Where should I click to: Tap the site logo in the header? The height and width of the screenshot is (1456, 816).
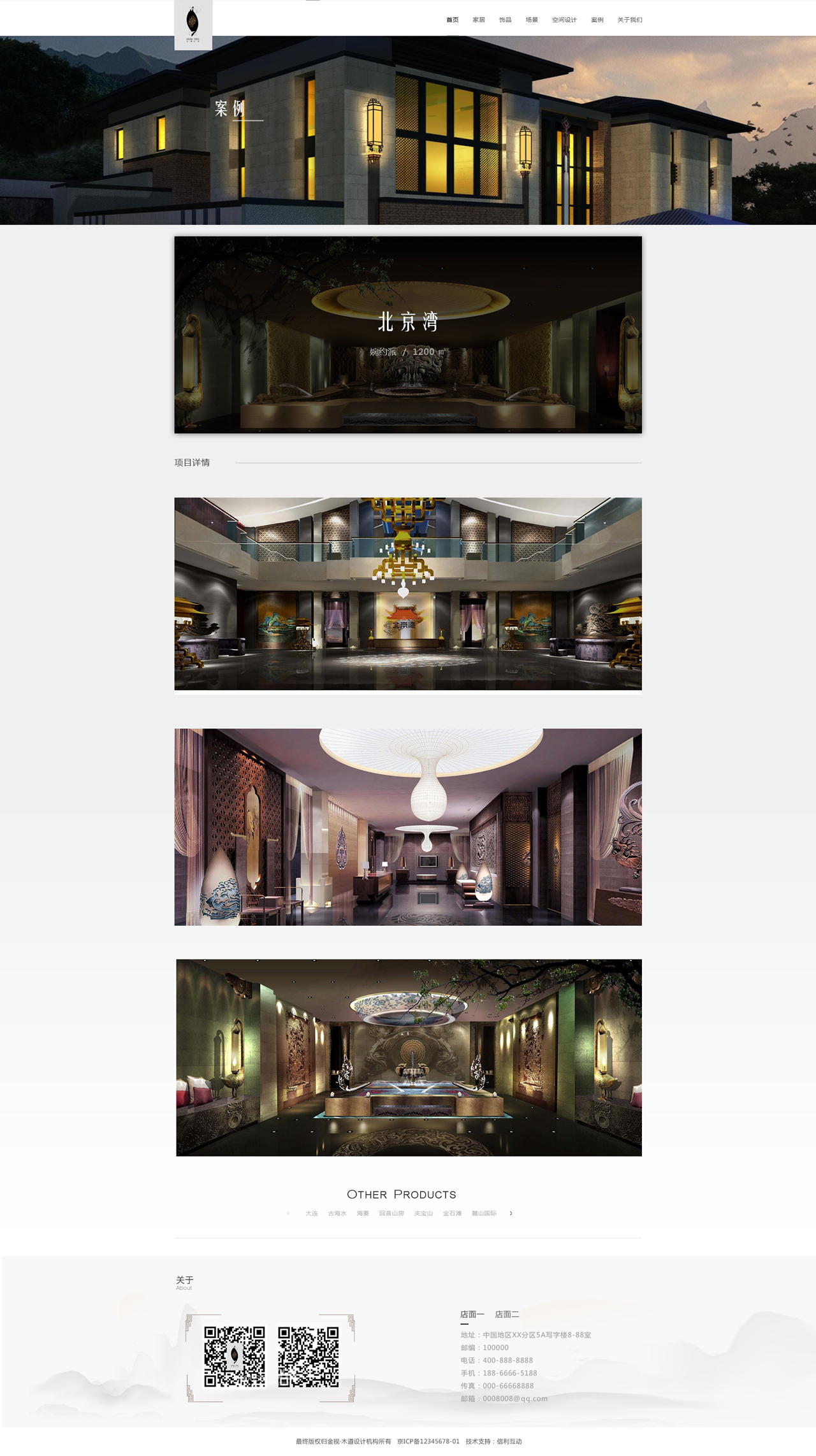pos(193,25)
